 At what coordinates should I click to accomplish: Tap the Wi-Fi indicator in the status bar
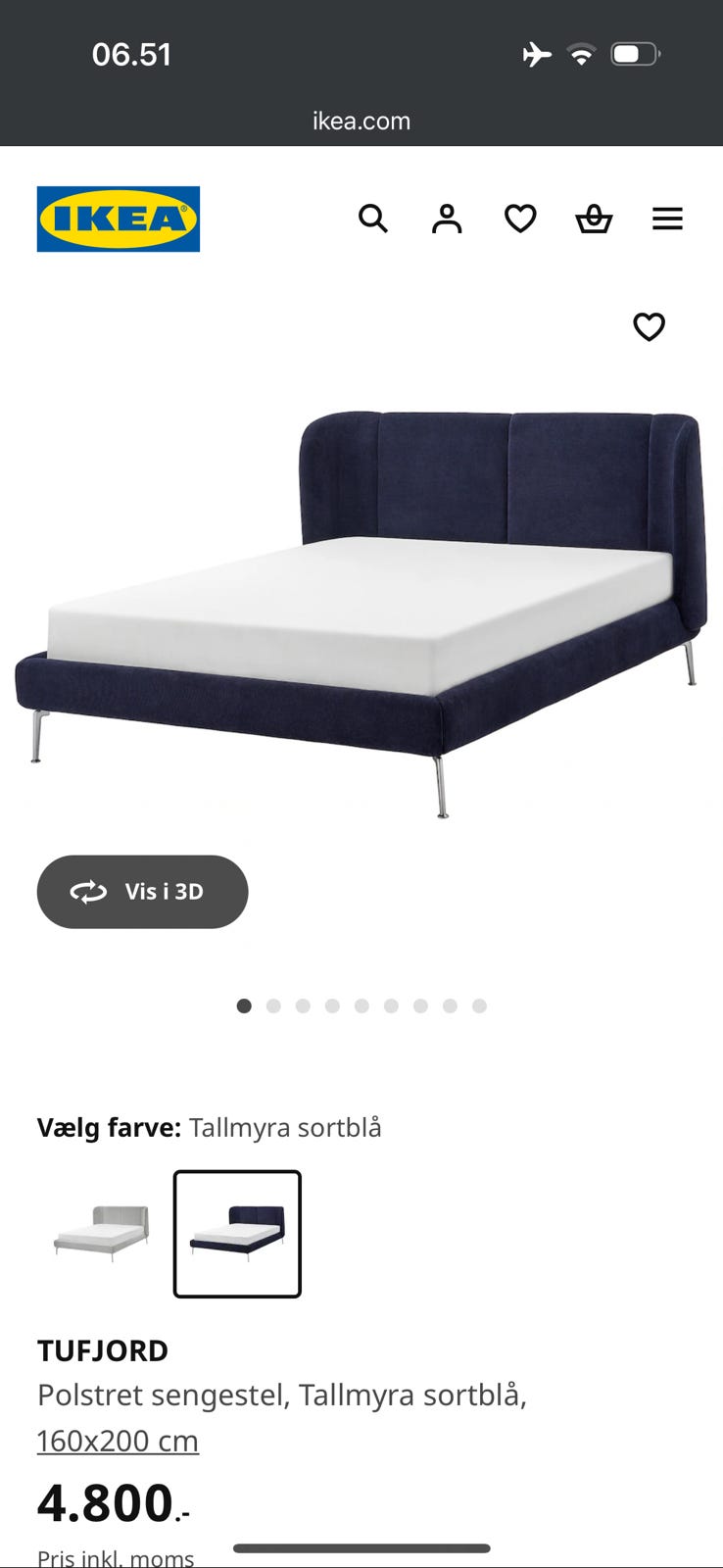pos(582,56)
